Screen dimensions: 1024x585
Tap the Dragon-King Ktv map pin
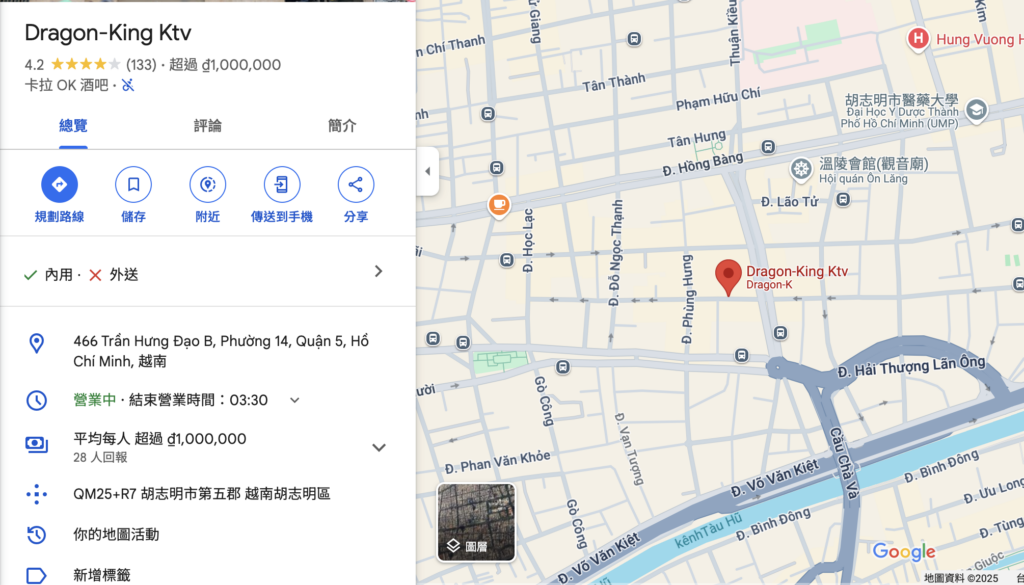pyautogui.click(x=728, y=275)
